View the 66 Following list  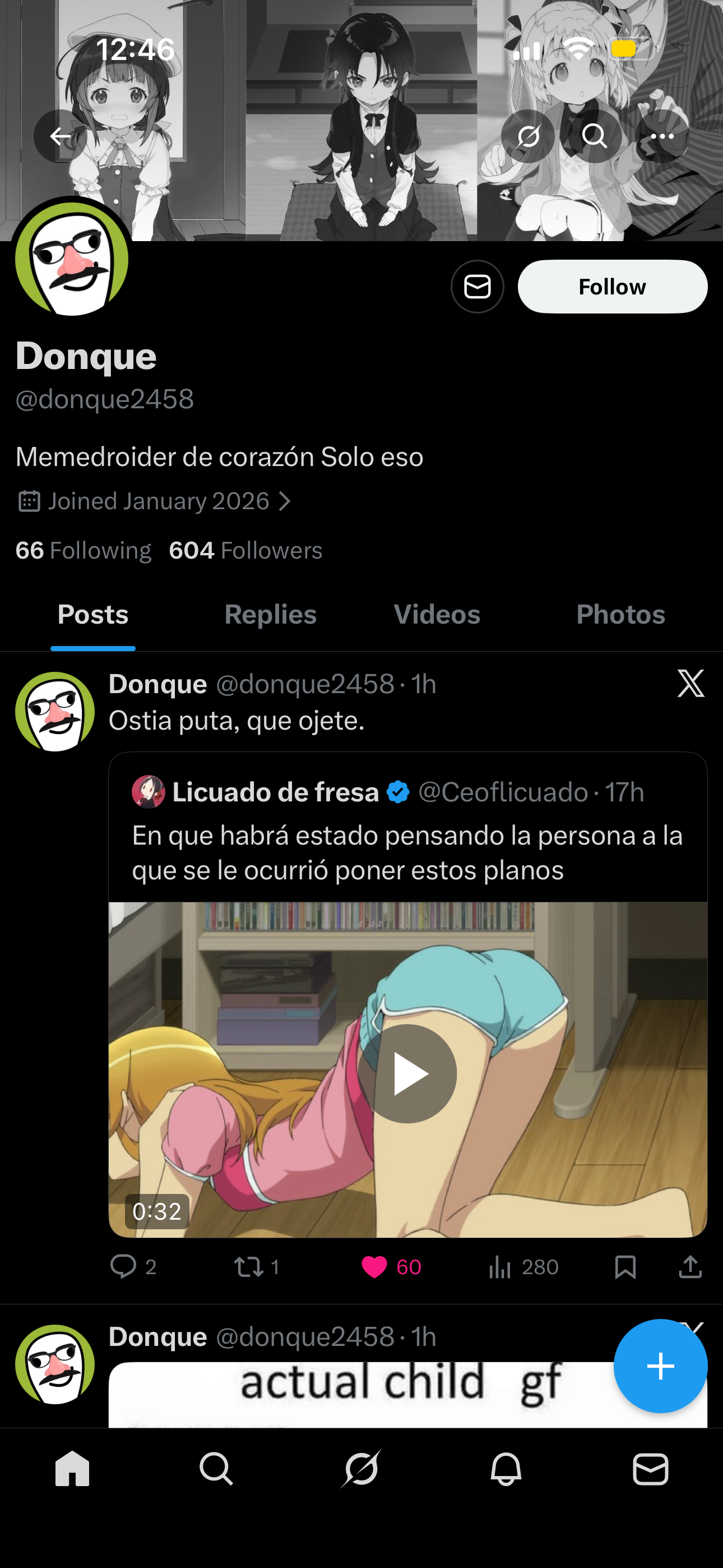84,550
